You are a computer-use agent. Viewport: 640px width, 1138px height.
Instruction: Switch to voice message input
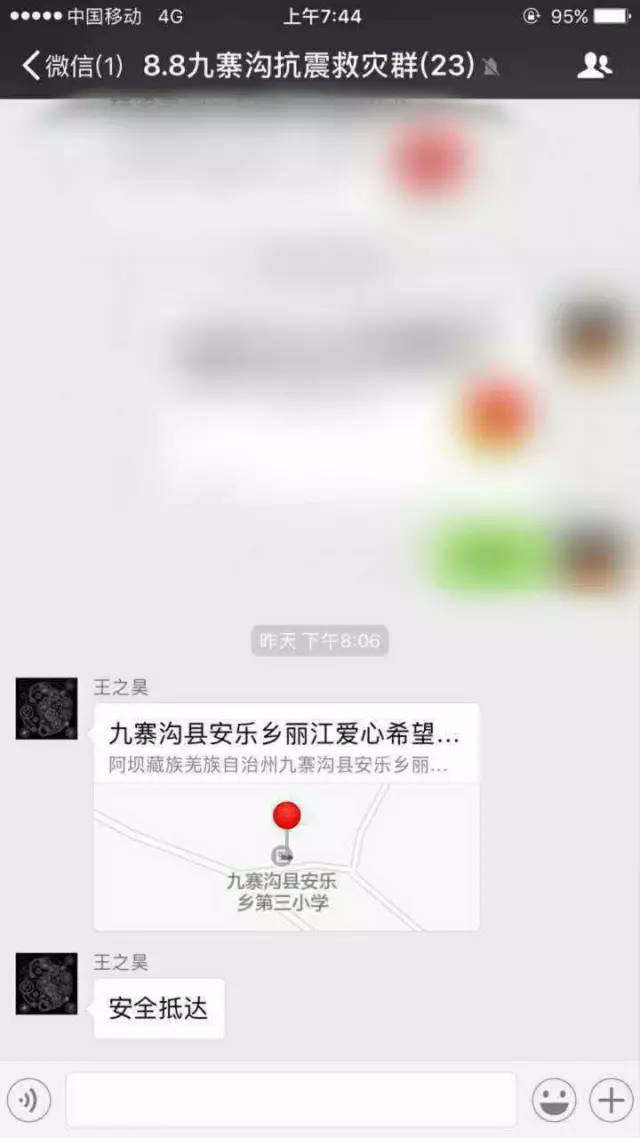(28, 1100)
